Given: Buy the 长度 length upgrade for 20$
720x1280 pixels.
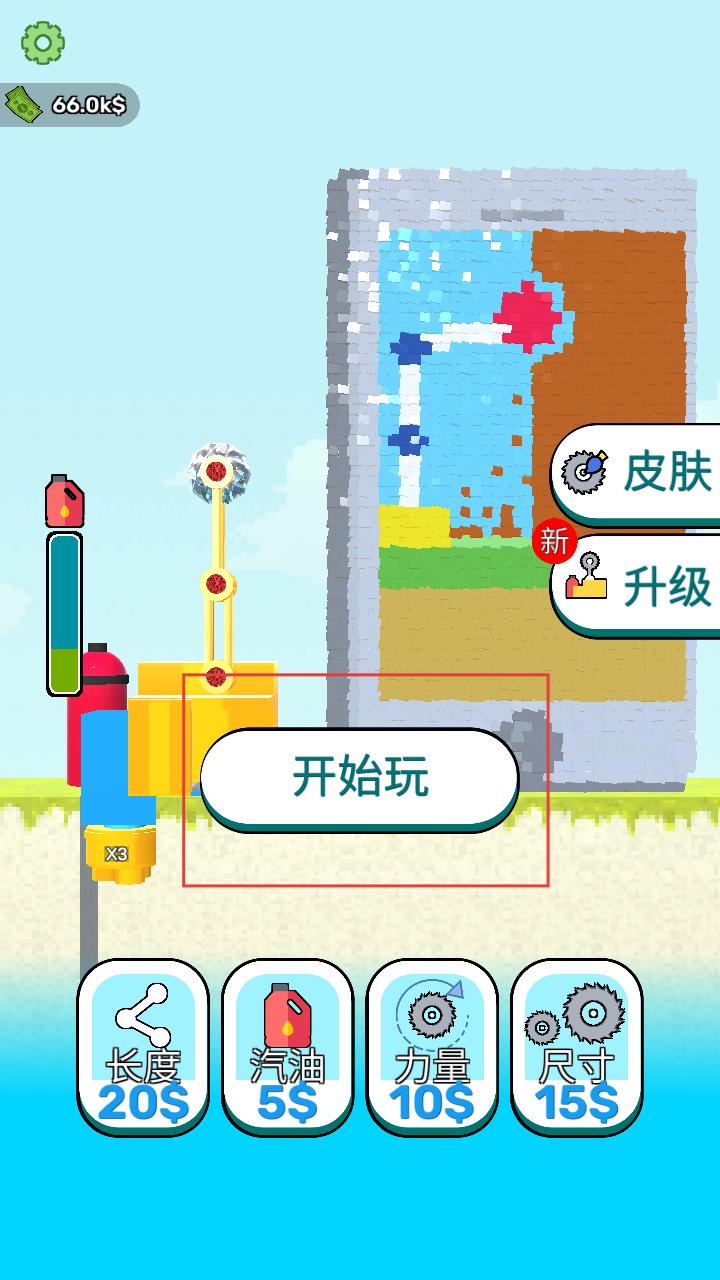Looking at the screenshot, I should tap(143, 1046).
